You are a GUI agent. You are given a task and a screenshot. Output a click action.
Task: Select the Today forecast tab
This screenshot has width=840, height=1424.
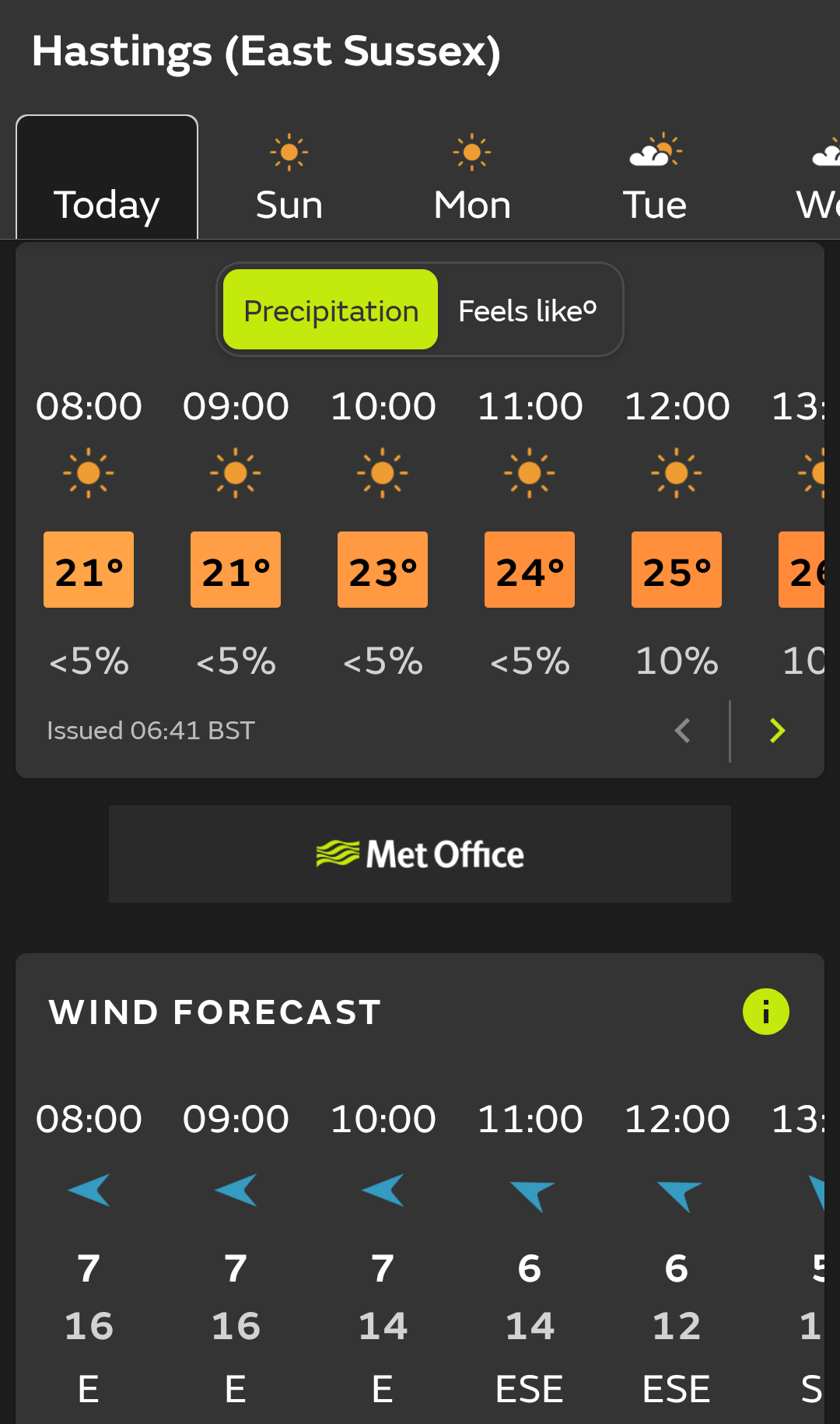(107, 177)
